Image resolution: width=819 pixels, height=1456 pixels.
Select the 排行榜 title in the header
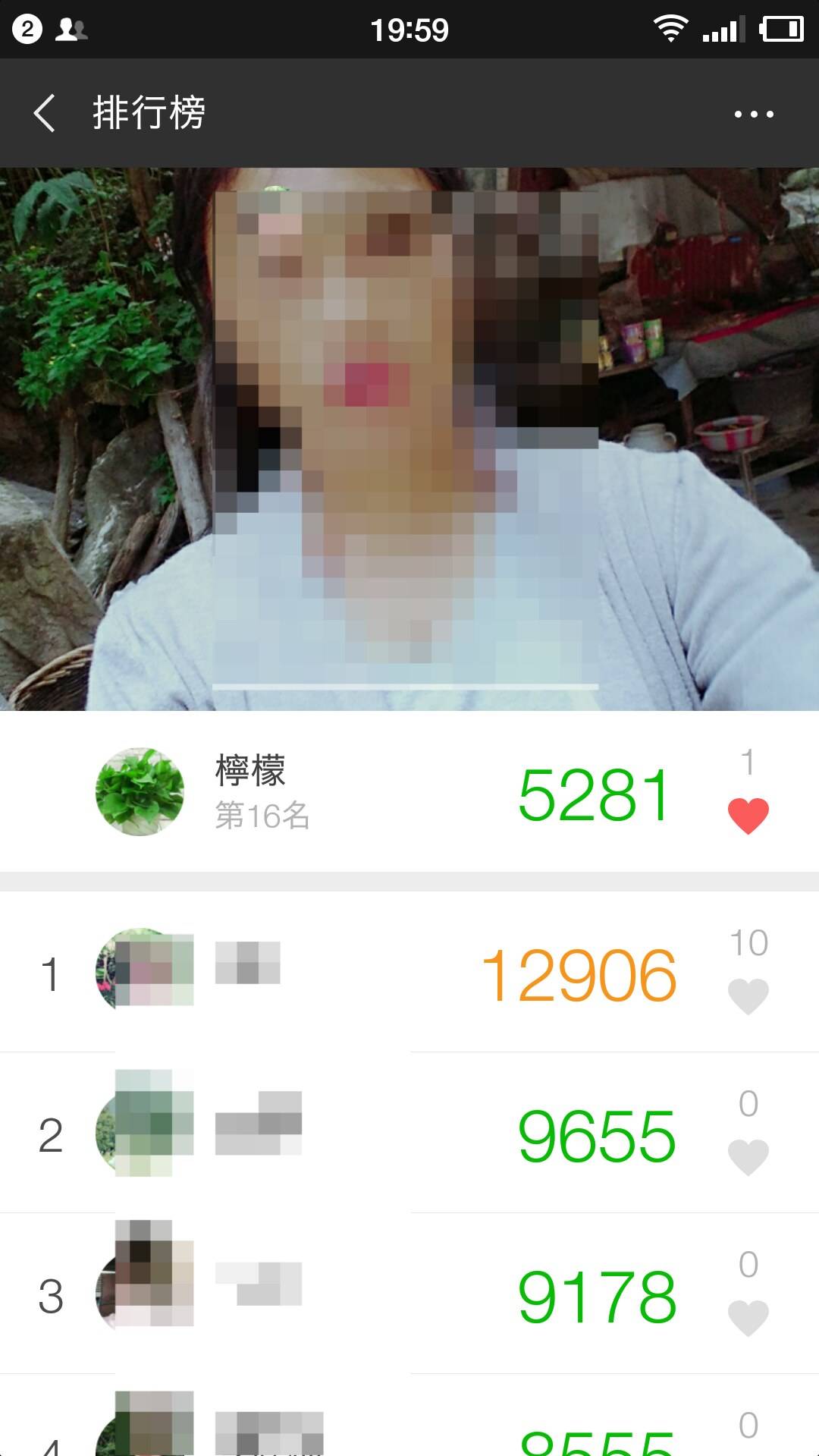pos(148,112)
